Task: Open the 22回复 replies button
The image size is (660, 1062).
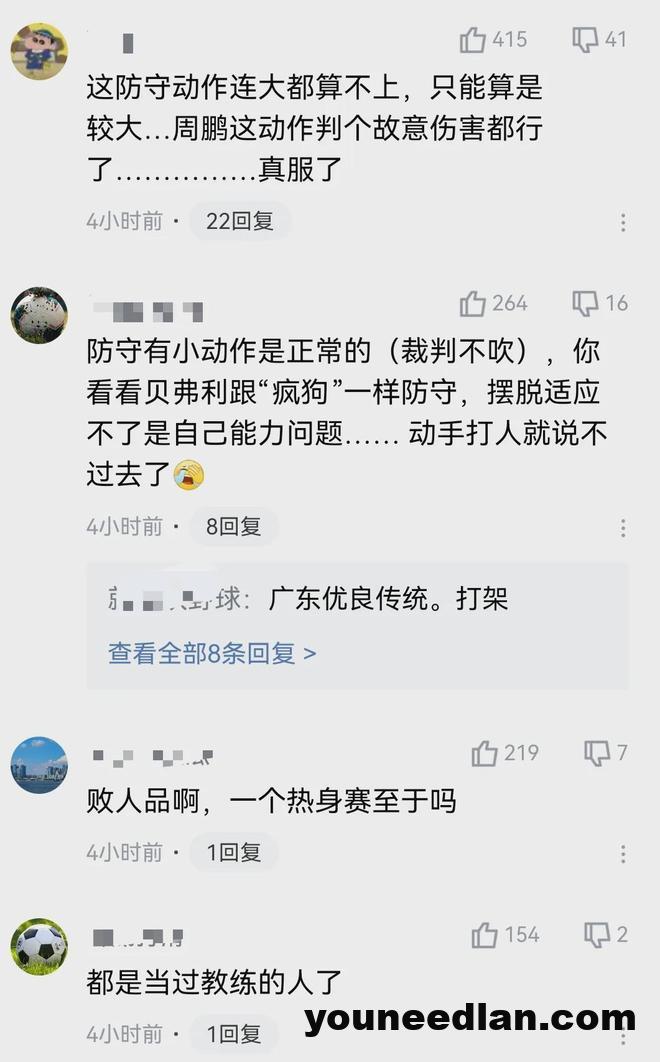Action: pos(240,221)
